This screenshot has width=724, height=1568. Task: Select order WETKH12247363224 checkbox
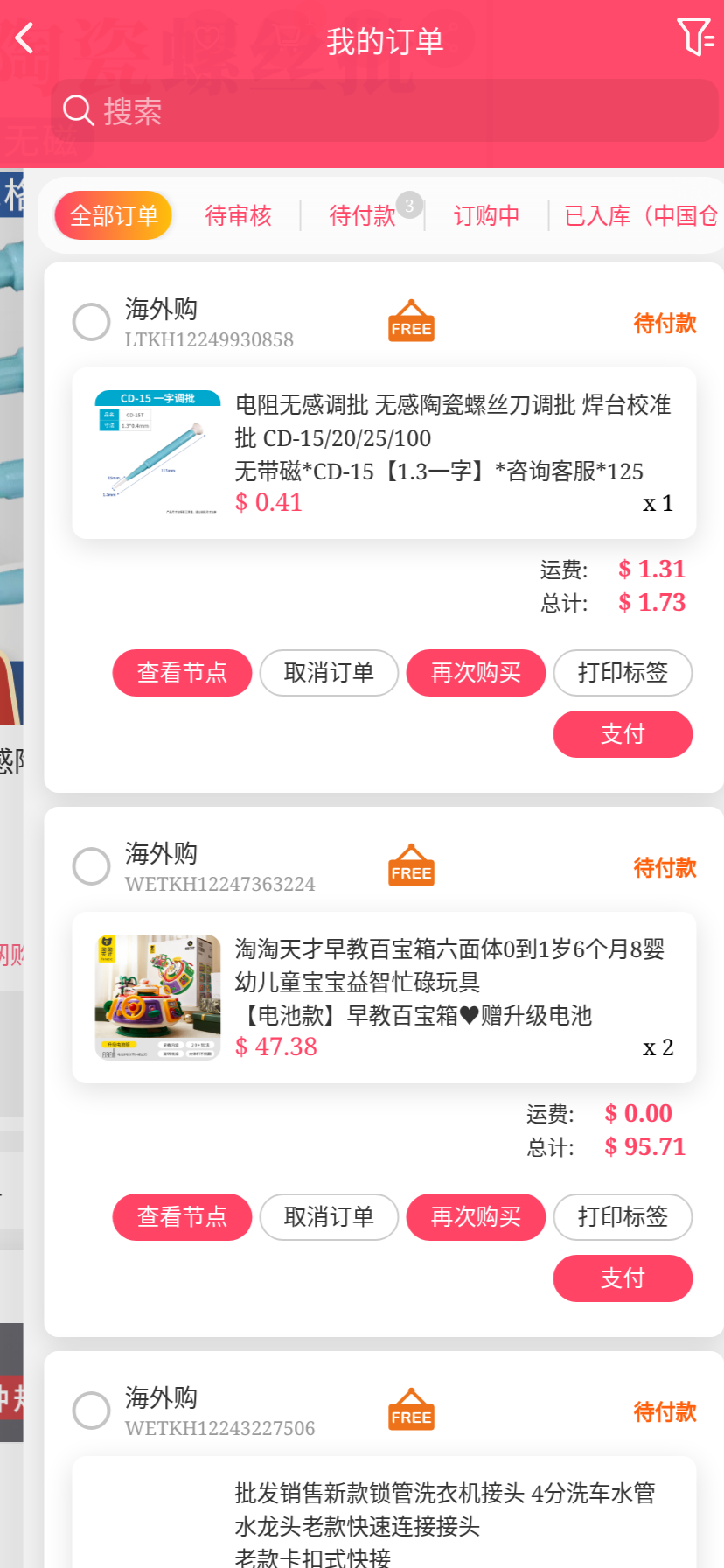[91, 866]
